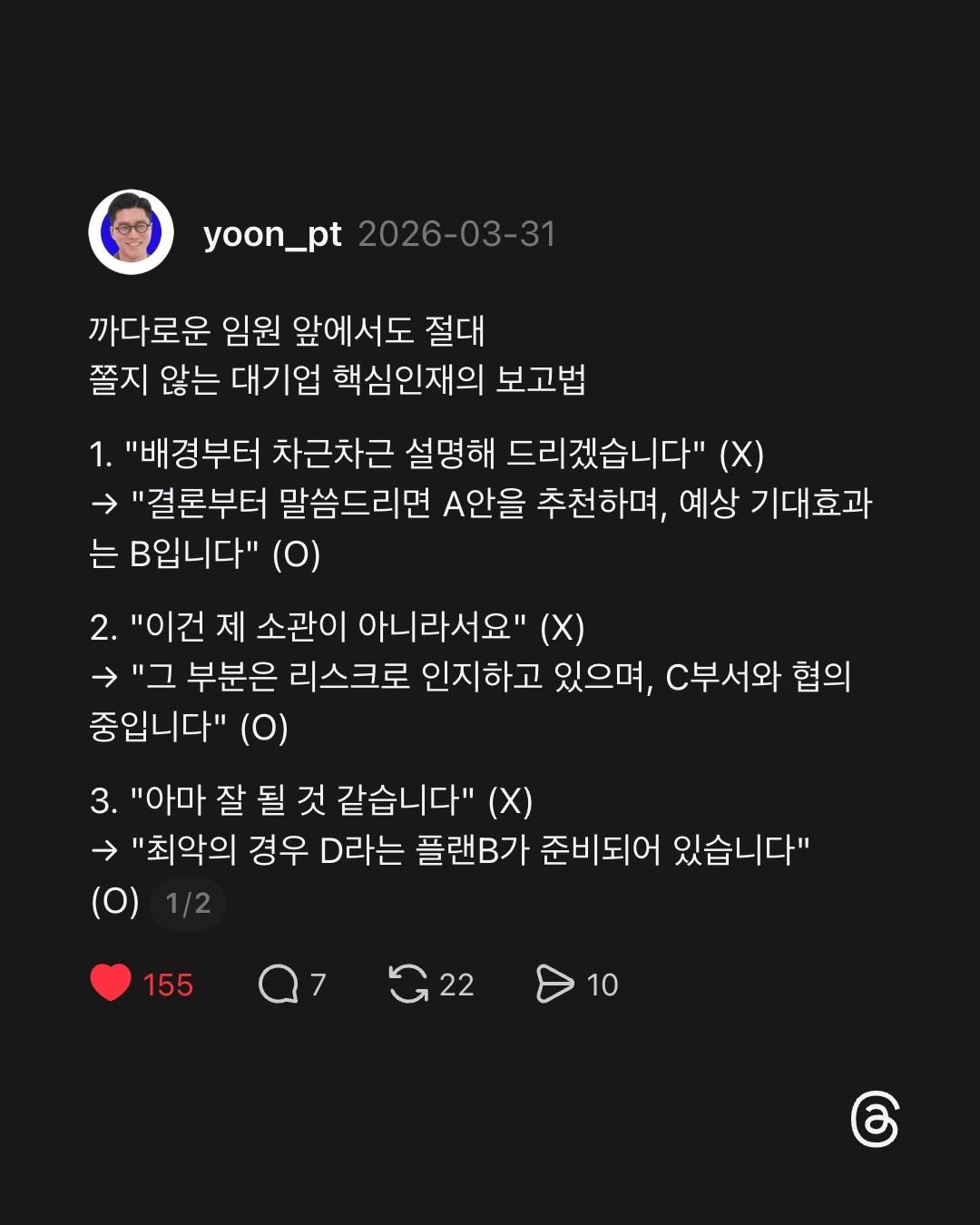Open the post dated 2026-03-31
The image size is (980, 1225).
pos(458,236)
